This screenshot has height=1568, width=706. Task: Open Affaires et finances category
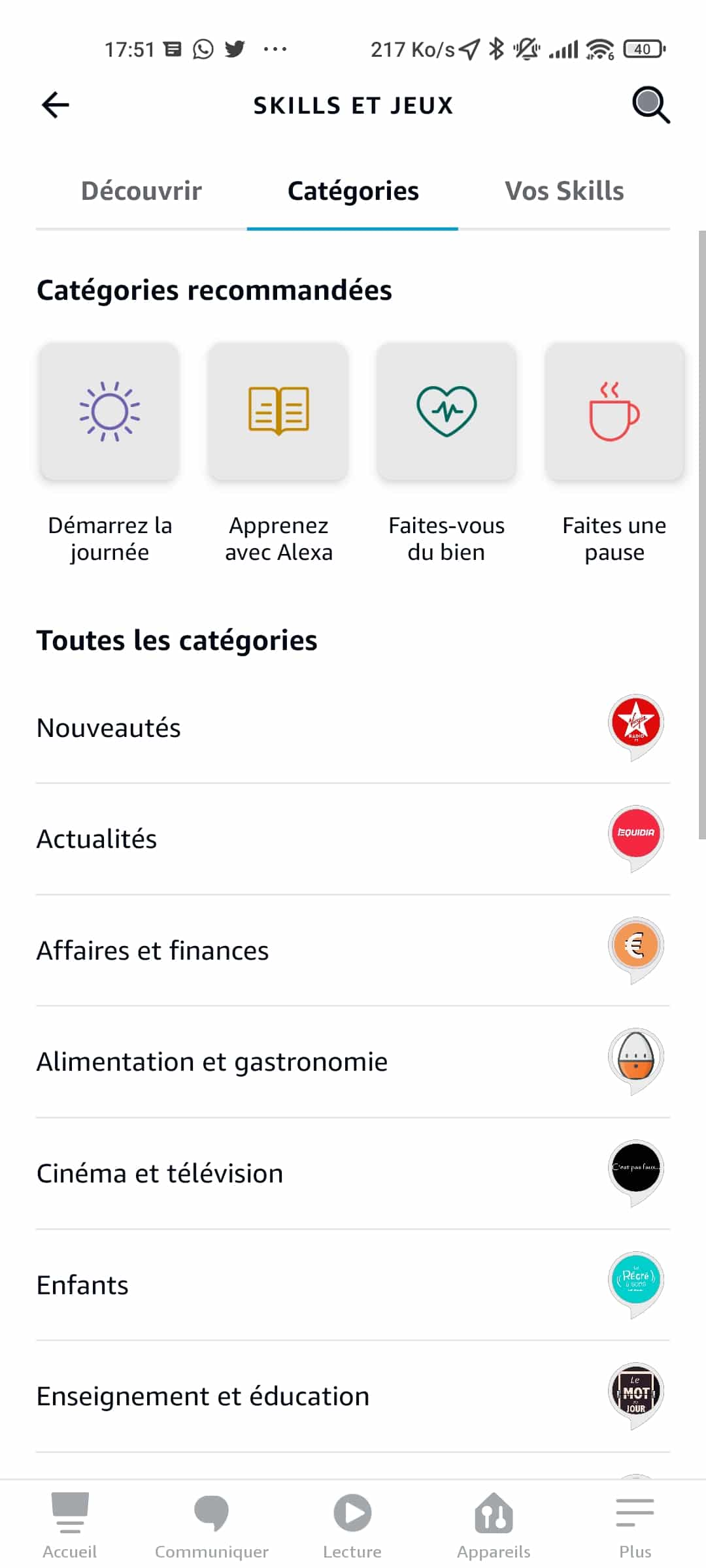pyautogui.click(x=353, y=951)
